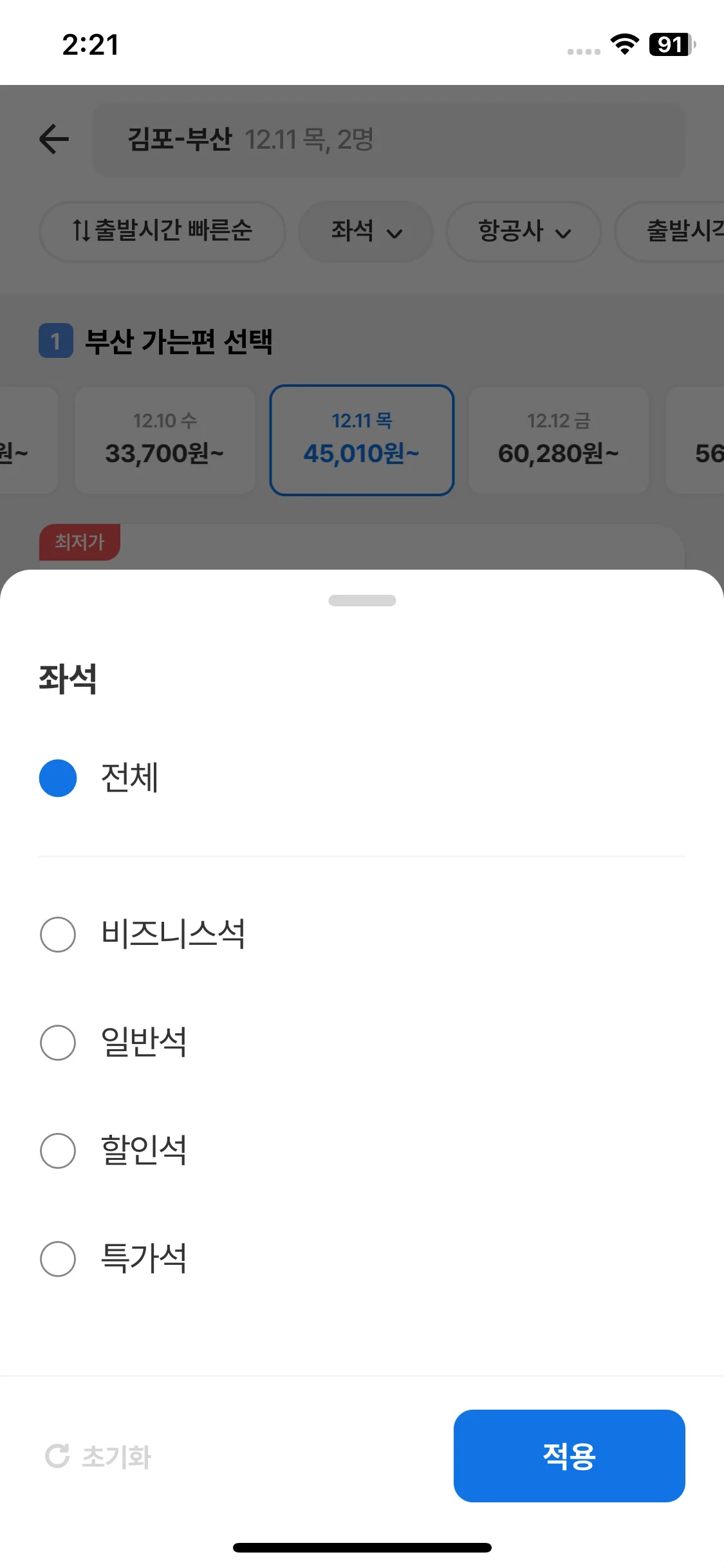Select the 12.10 수 date card

(x=165, y=440)
